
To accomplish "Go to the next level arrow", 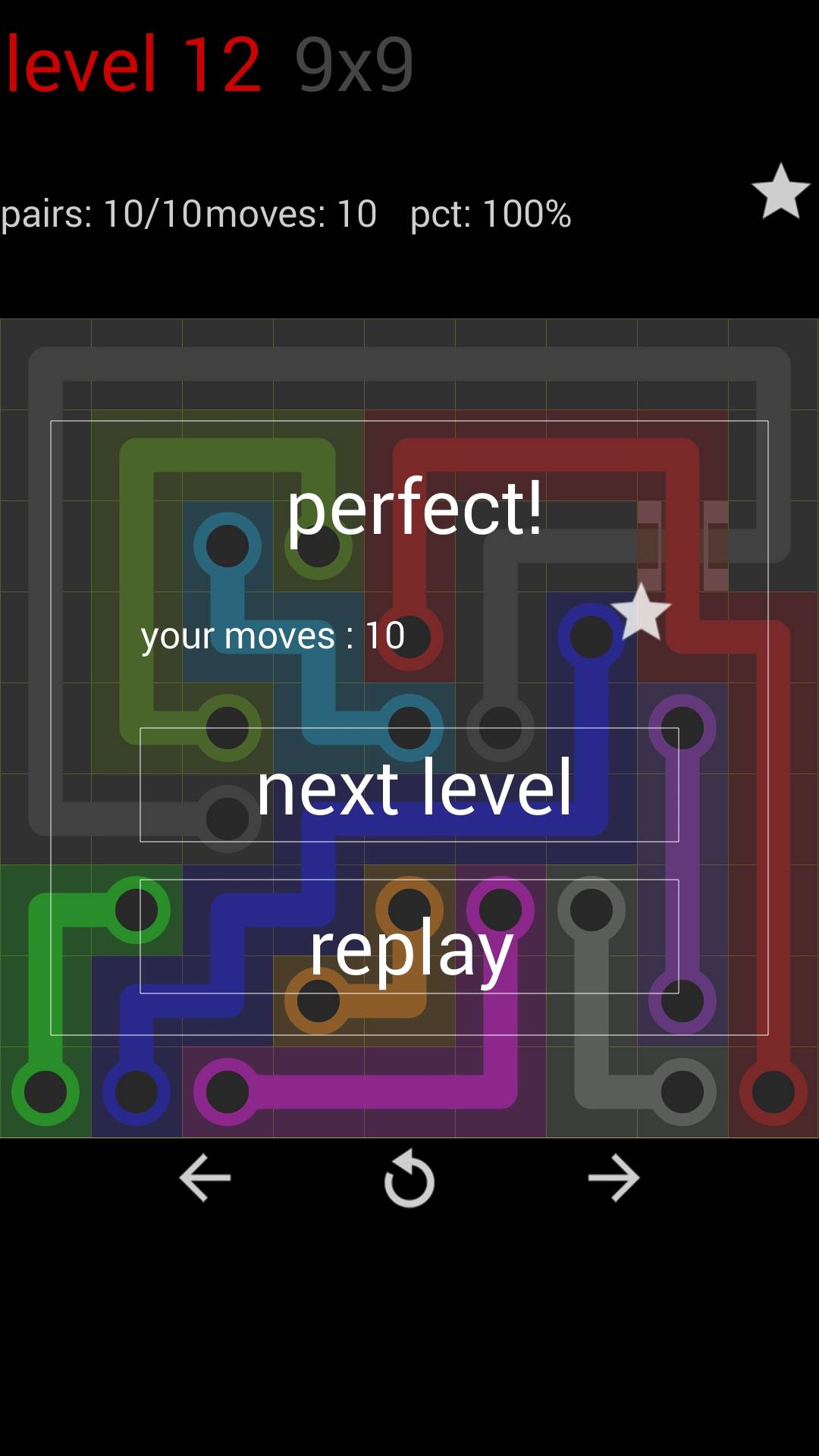I will [x=613, y=1178].
